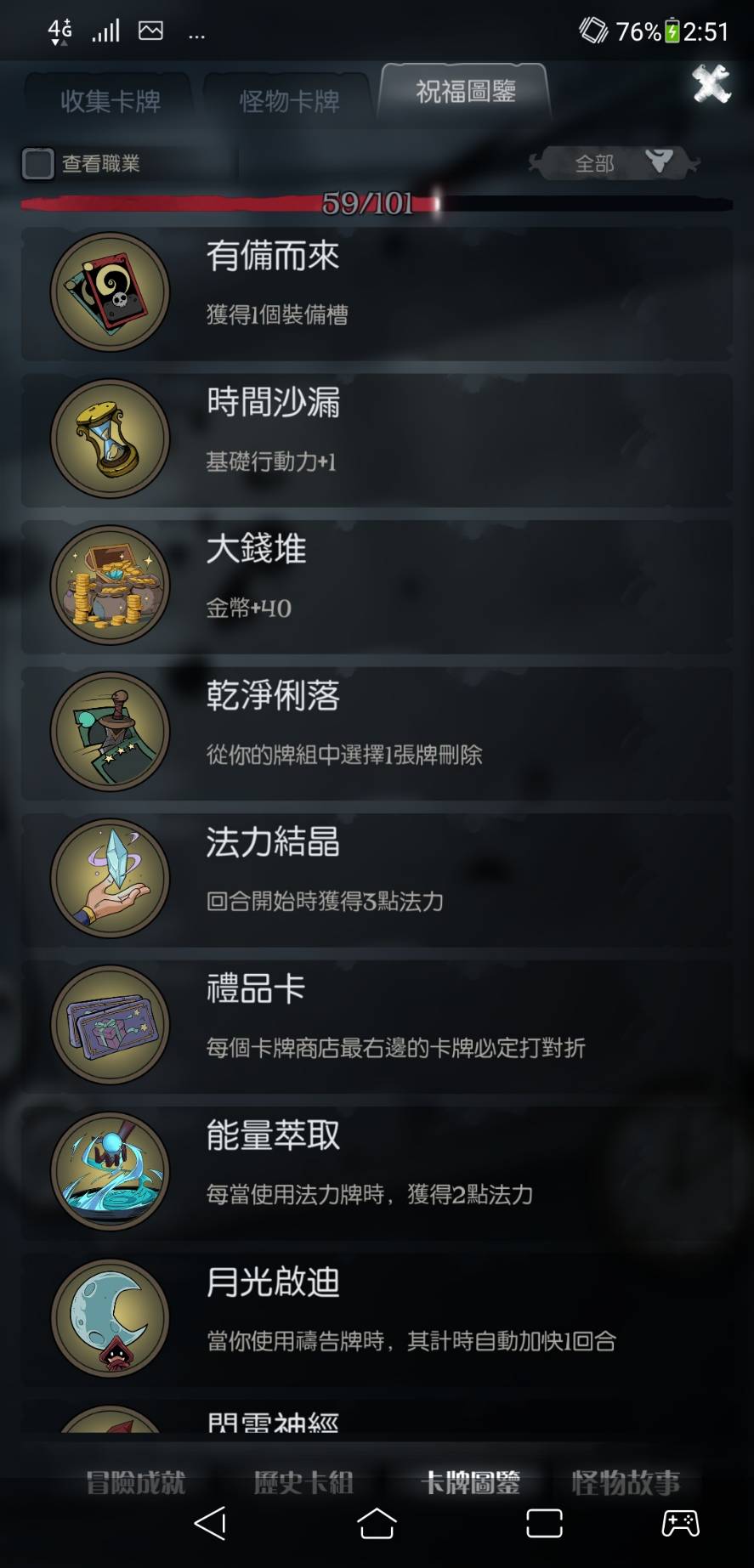View the 大錢堆 blessing details

[x=377, y=585]
